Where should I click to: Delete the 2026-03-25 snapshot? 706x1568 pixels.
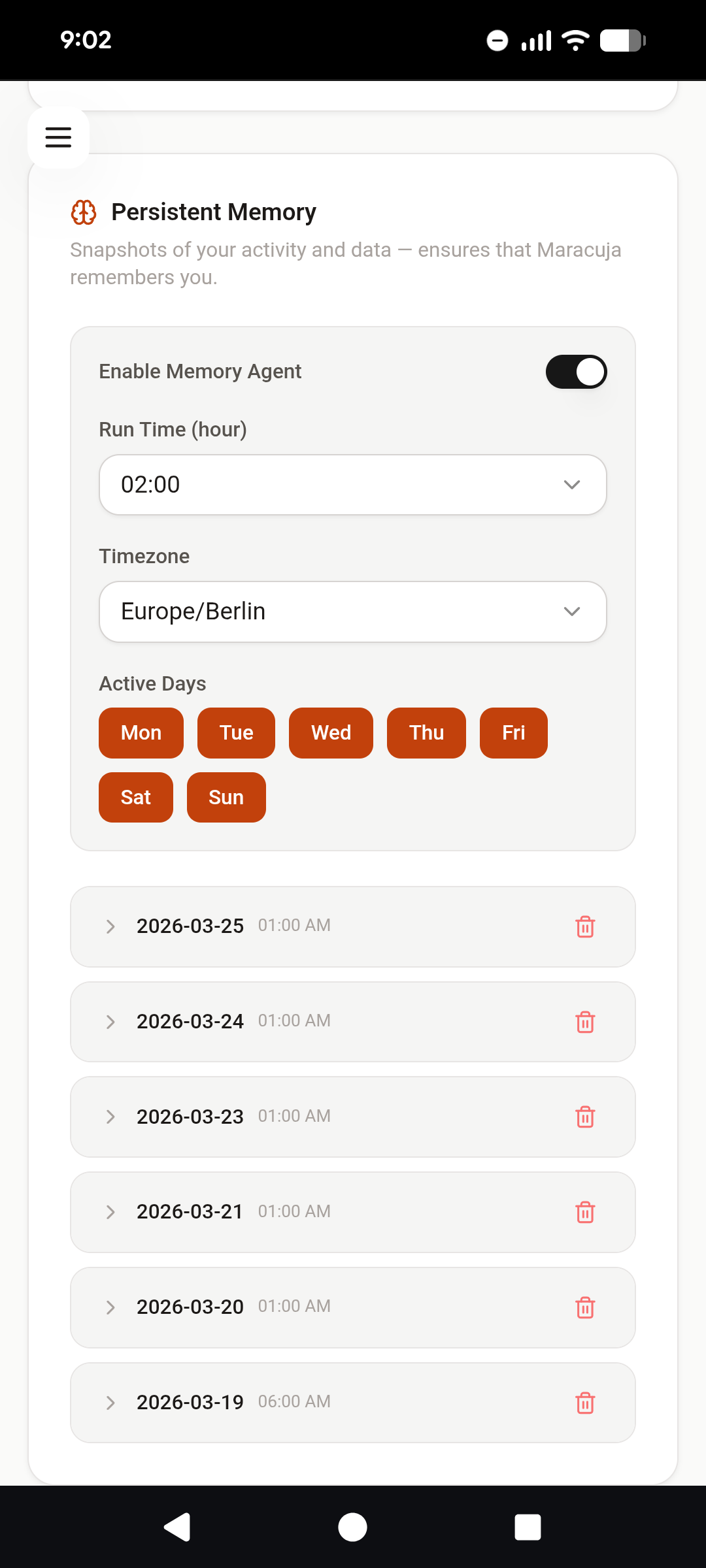585,926
